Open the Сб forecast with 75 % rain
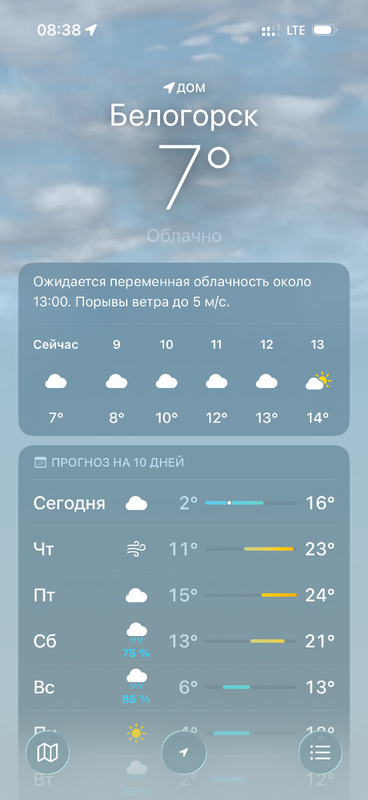368x800 pixels. (184, 641)
